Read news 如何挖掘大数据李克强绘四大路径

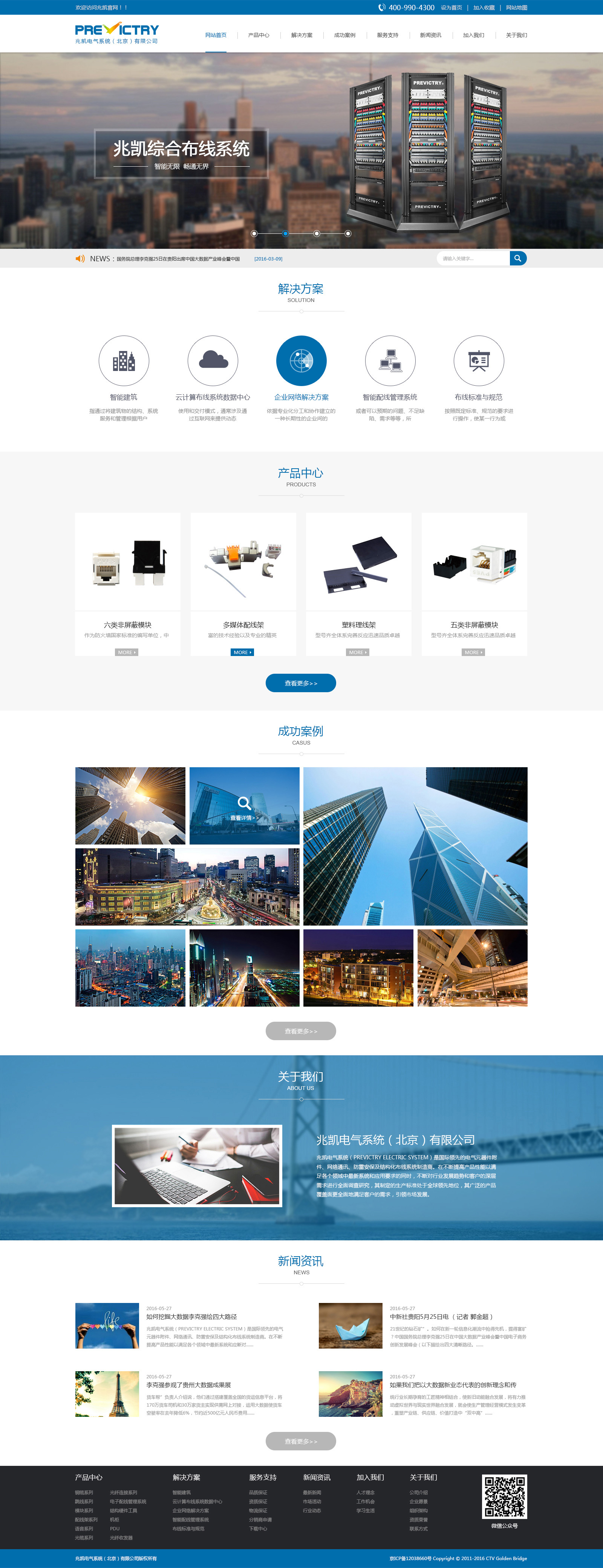(191, 1316)
